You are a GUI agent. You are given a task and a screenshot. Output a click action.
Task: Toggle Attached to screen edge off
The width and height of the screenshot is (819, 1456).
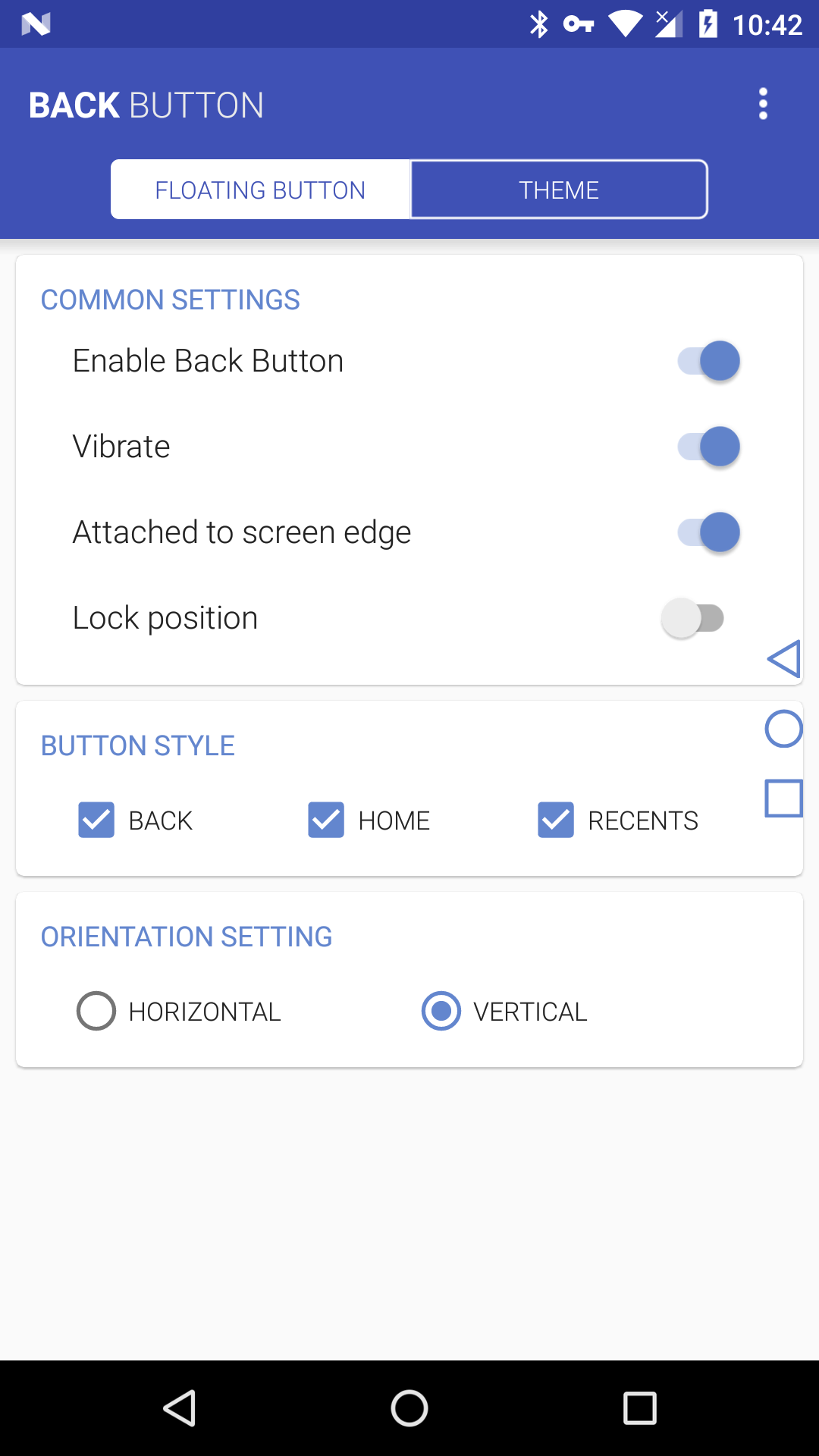708,532
